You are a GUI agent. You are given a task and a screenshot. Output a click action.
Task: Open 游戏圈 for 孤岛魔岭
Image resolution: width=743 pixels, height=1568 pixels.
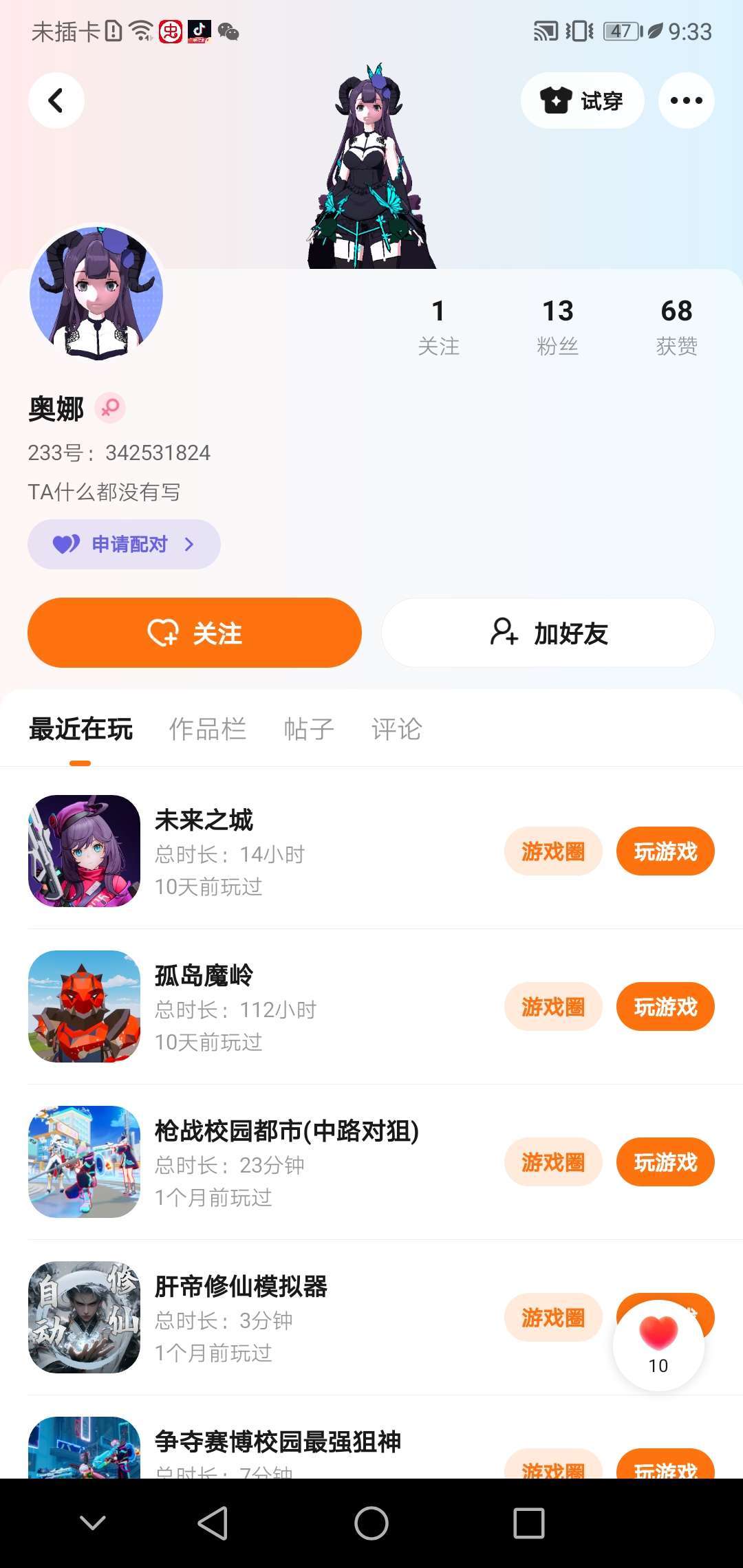point(553,1007)
